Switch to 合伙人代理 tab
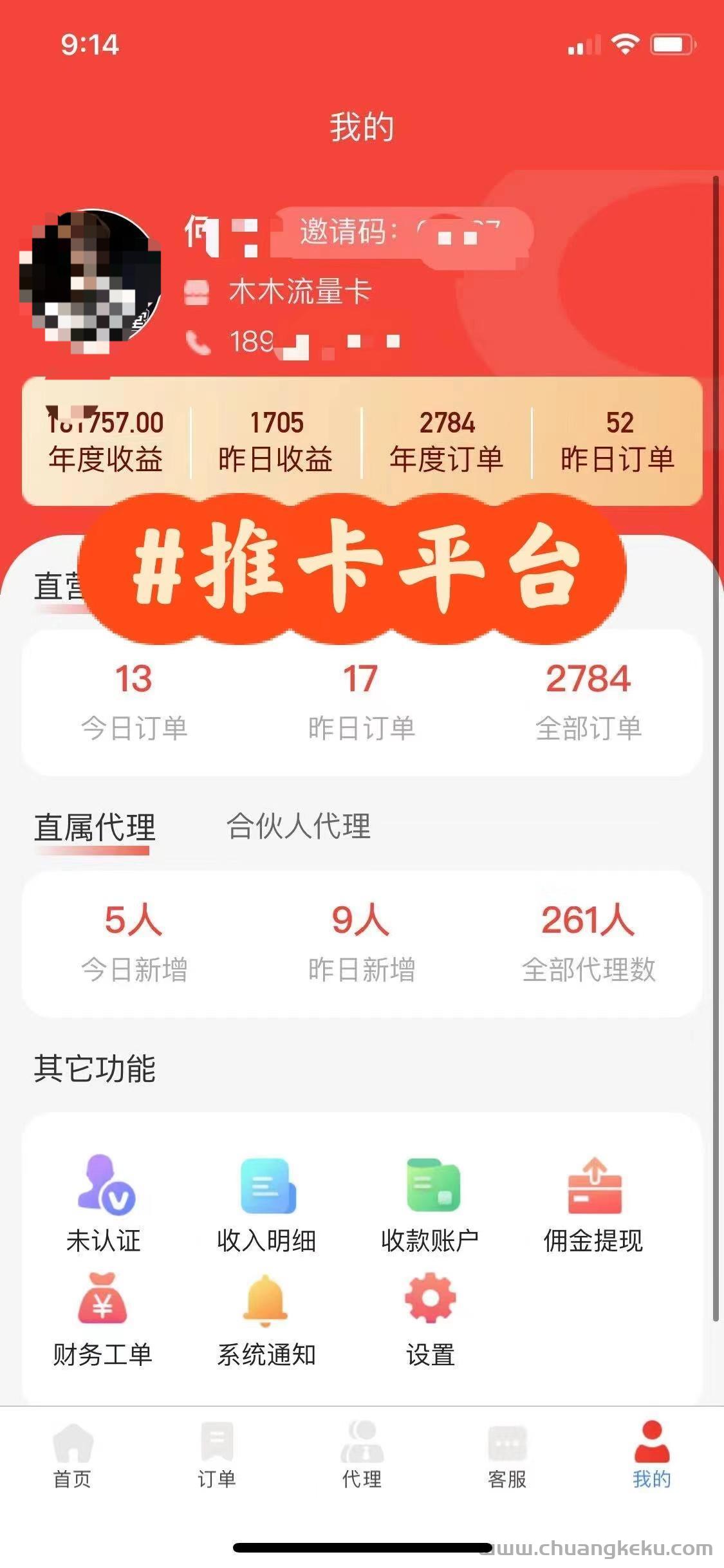Viewport: 724px width, 1568px height. click(299, 826)
